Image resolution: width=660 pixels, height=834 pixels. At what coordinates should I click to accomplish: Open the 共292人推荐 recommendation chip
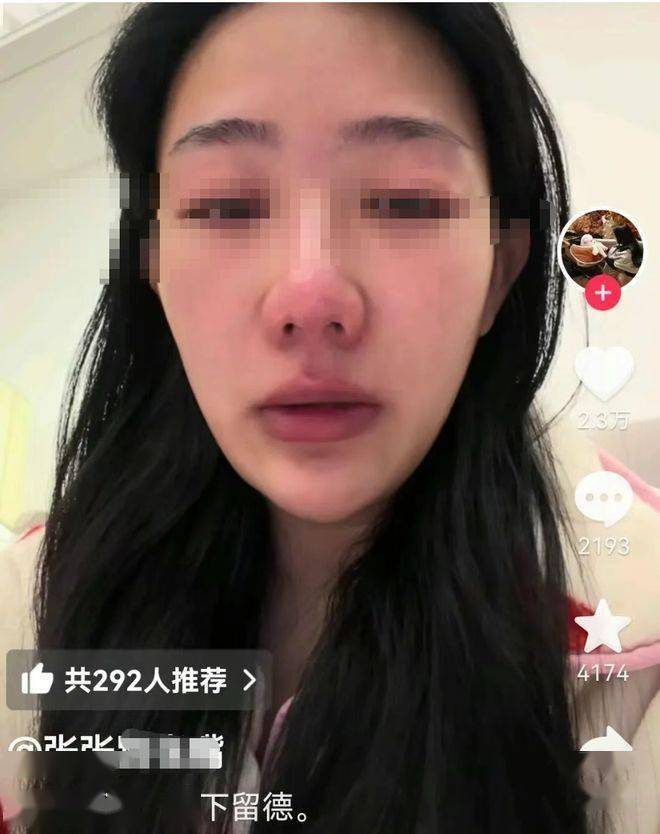[139, 680]
